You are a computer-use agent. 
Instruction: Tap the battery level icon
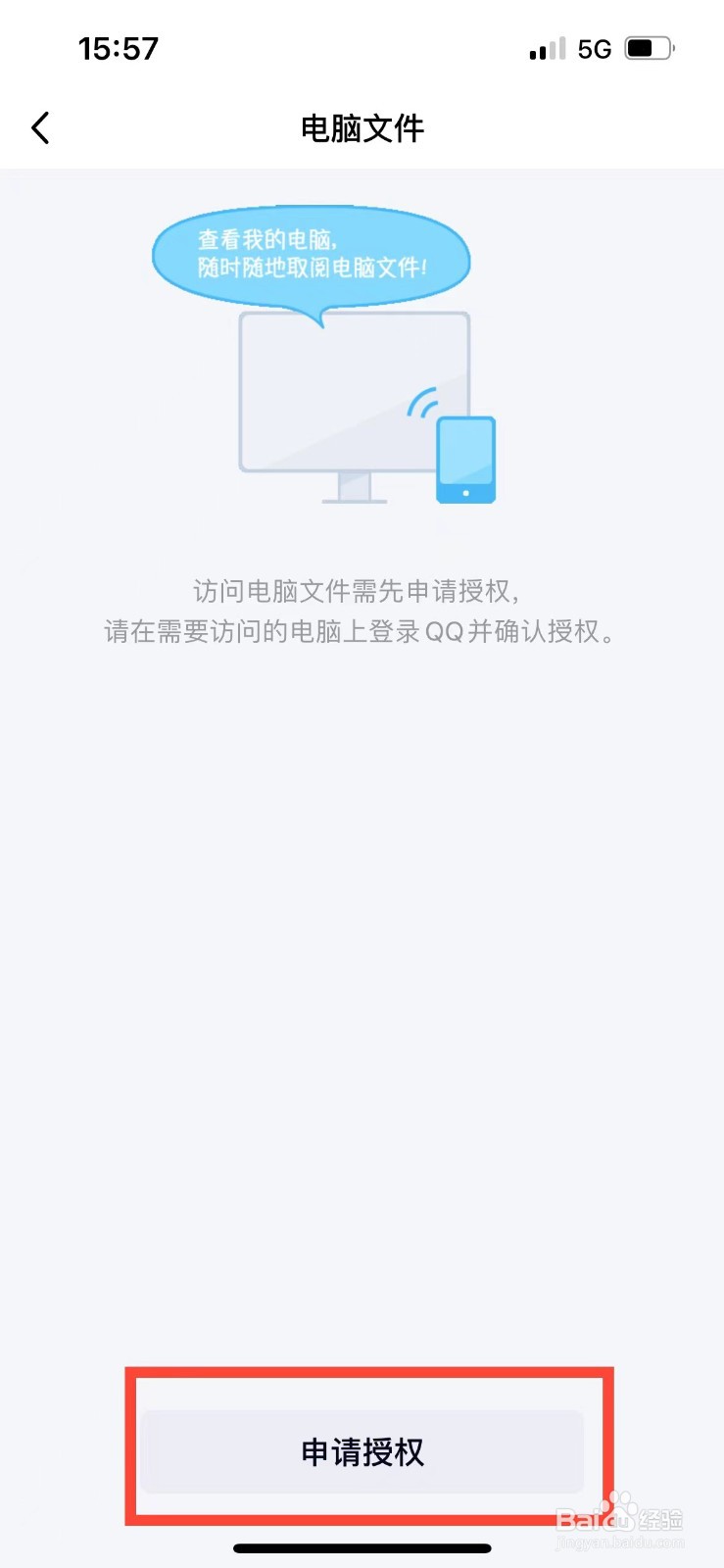point(648,47)
